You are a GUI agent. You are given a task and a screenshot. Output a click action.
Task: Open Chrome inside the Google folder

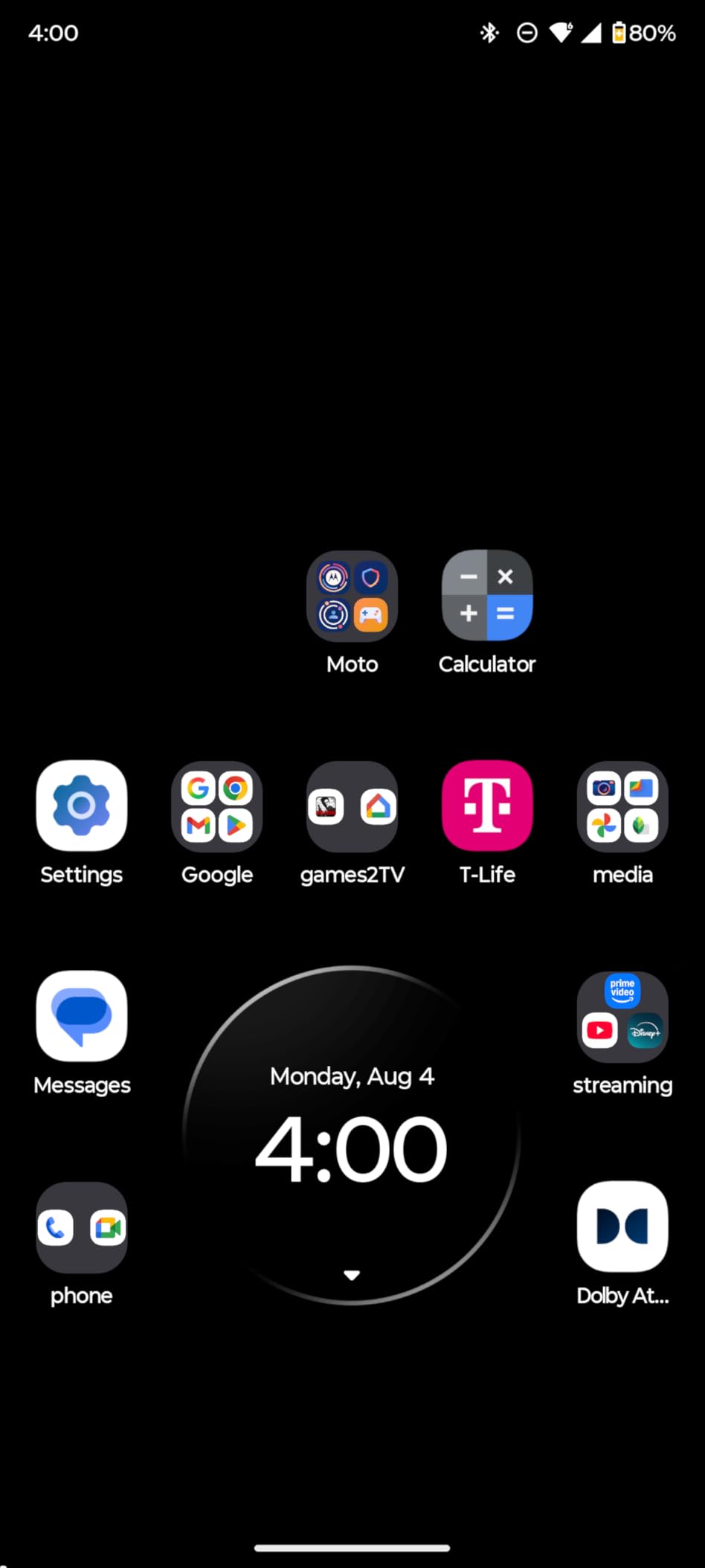tap(235, 789)
